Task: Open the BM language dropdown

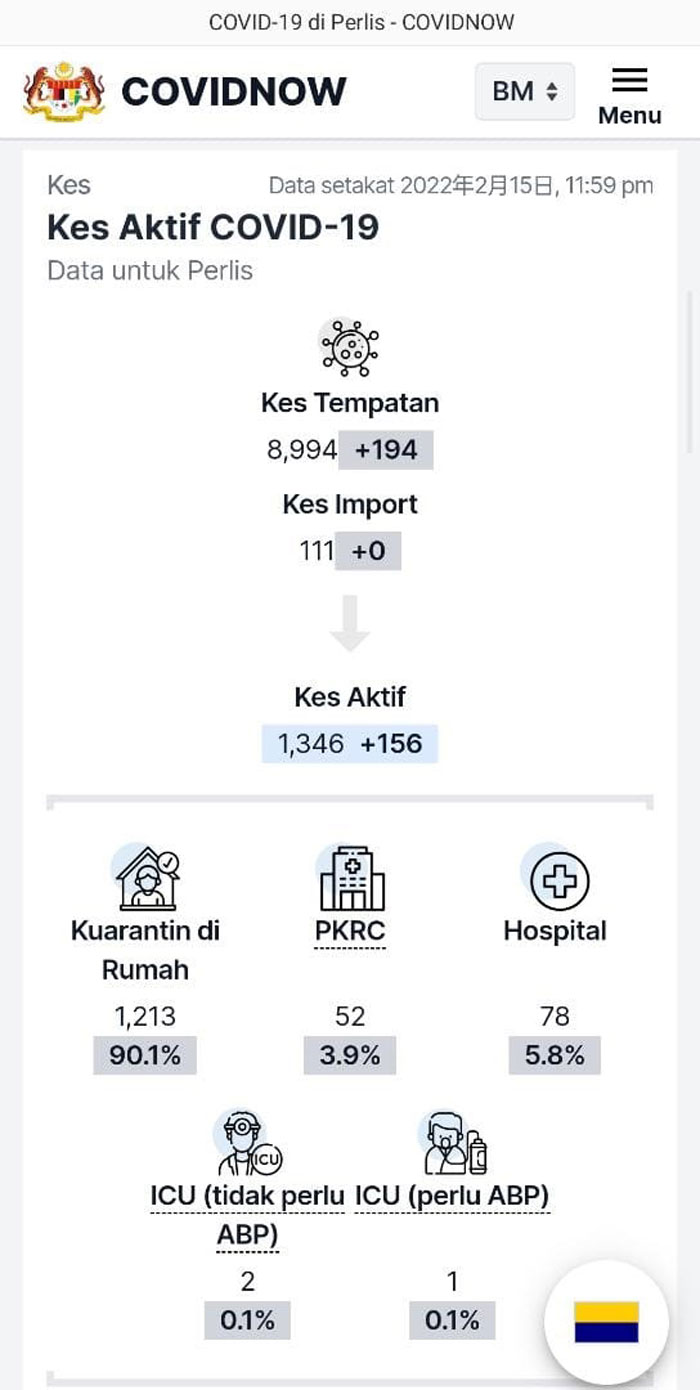Action: [x=525, y=91]
